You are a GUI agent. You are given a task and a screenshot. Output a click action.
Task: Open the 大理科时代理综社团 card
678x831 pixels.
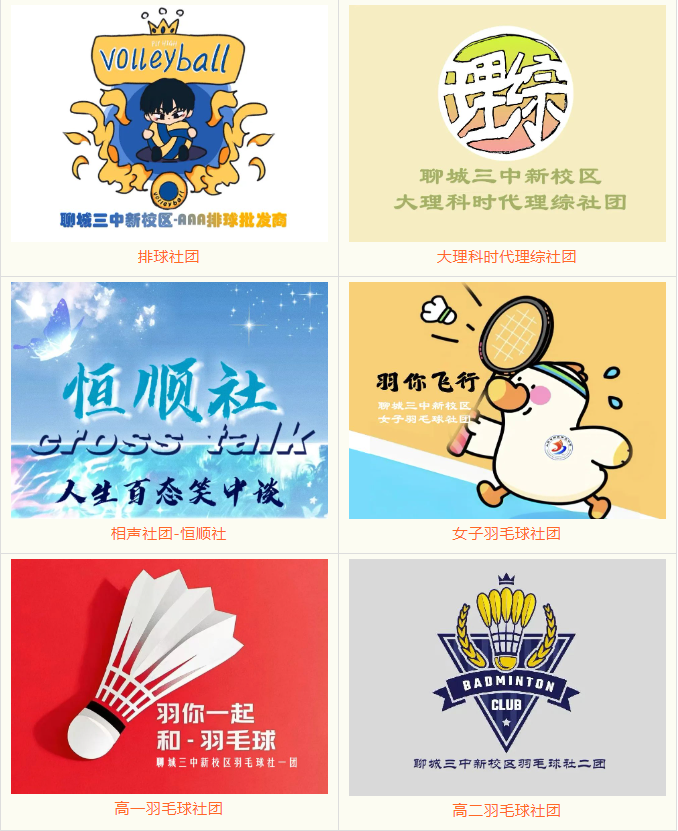pyautogui.click(x=507, y=124)
